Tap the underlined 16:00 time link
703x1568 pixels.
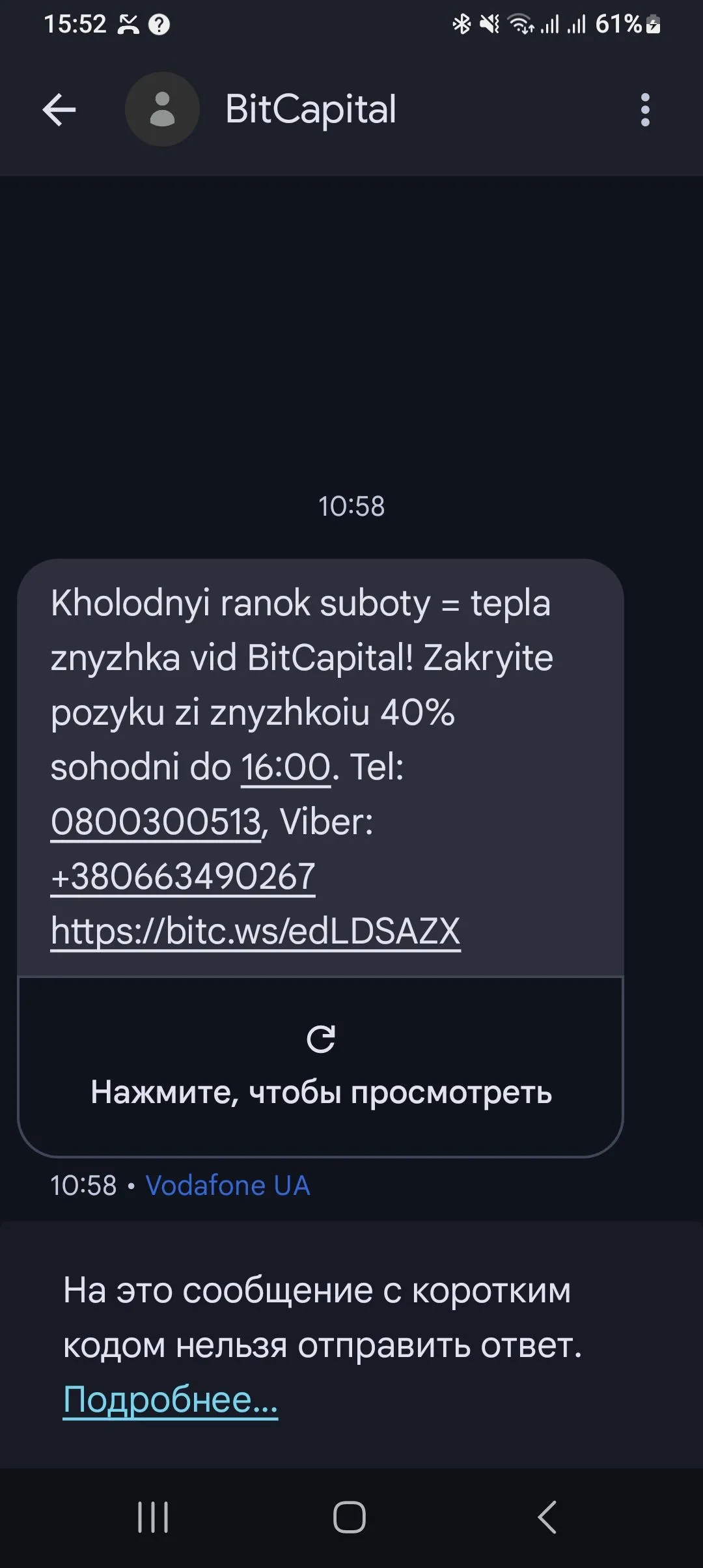tap(286, 767)
